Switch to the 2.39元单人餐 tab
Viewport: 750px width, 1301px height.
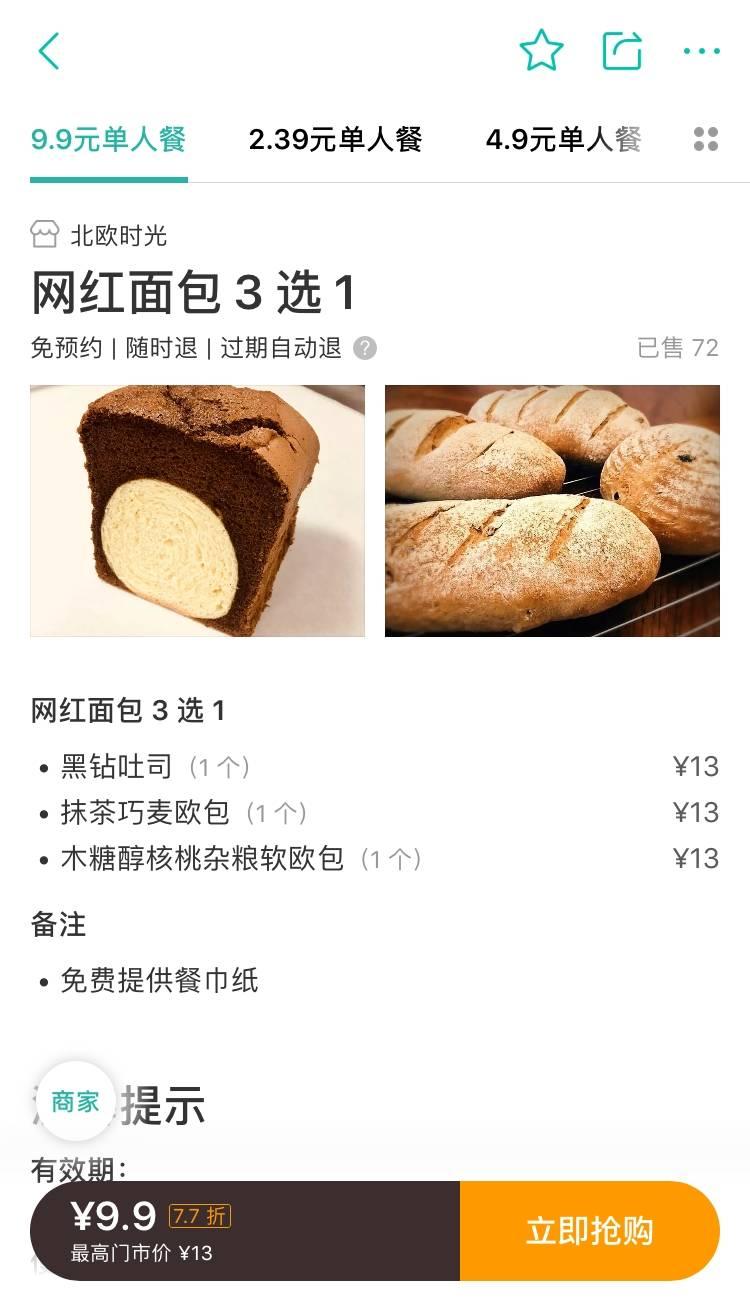pos(335,141)
